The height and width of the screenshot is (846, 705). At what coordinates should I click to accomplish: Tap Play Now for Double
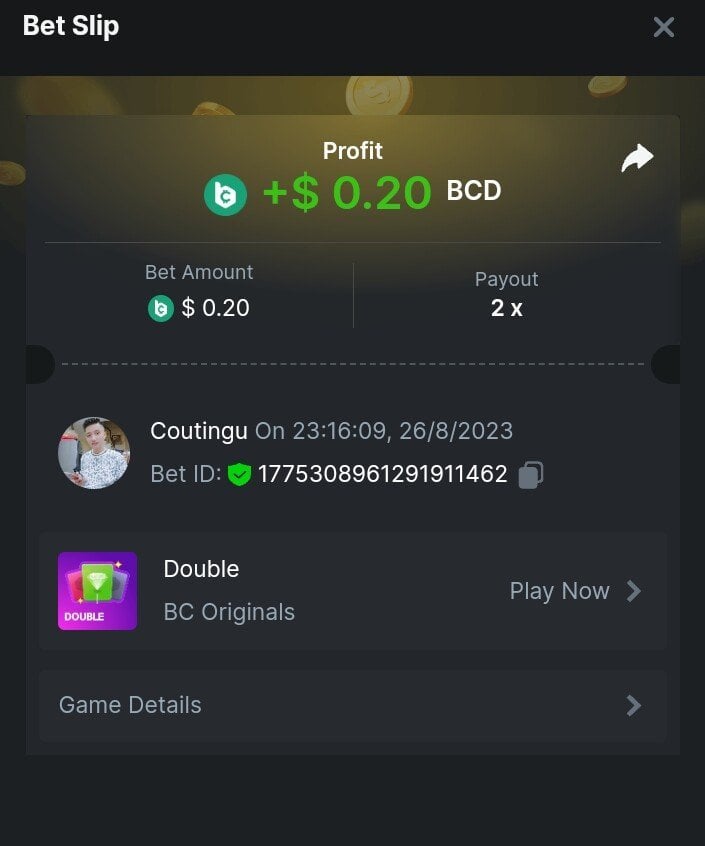[574, 591]
